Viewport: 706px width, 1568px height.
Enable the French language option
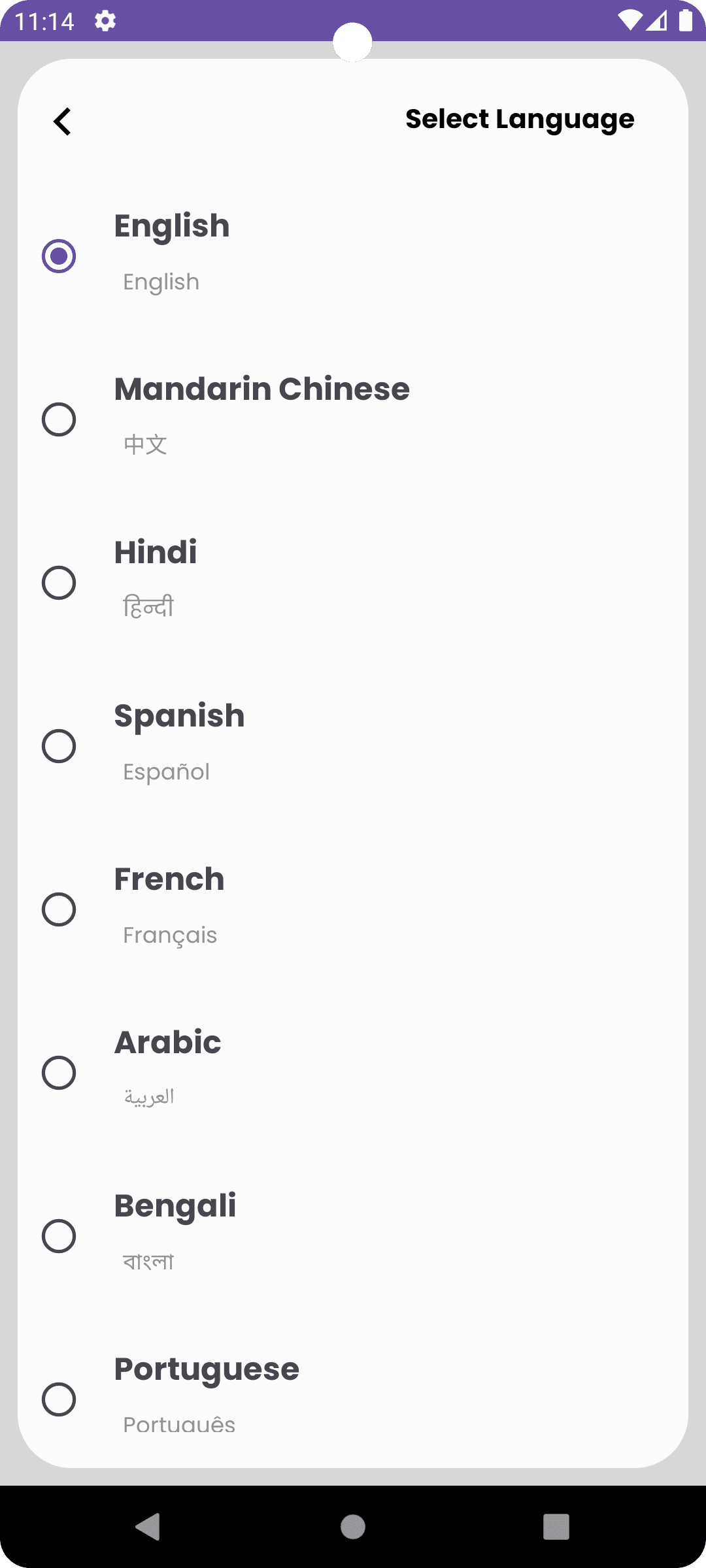pyautogui.click(x=59, y=909)
